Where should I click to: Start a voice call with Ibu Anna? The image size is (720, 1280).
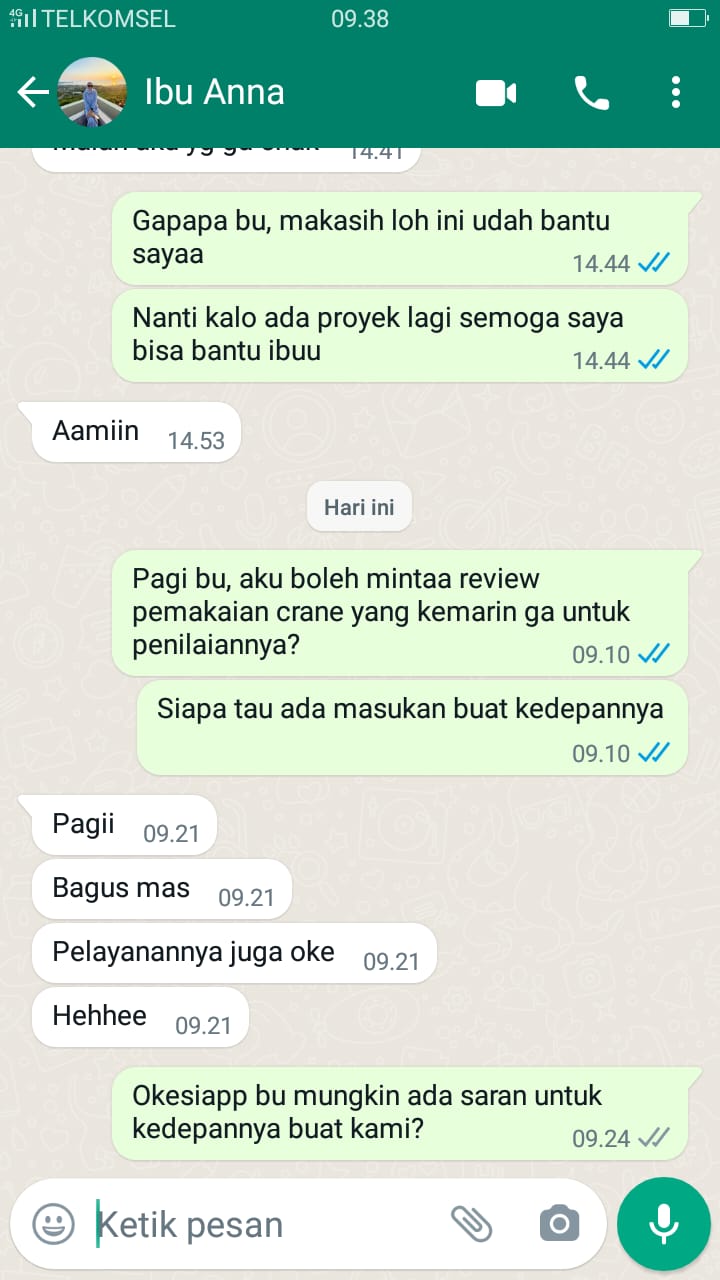click(591, 93)
